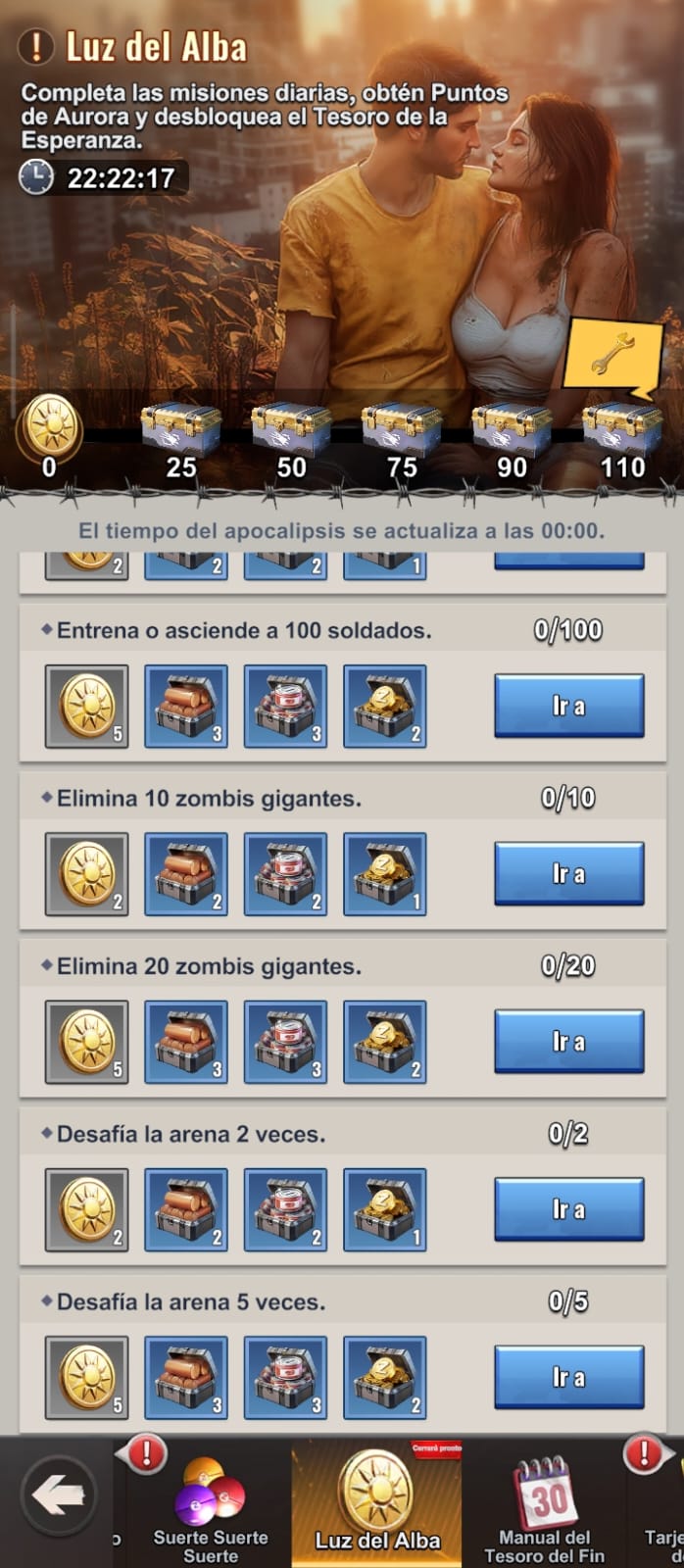The width and height of the screenshot is (684, 1568).
Task: Tap the back arrow button
Action: pos(59,1496)
